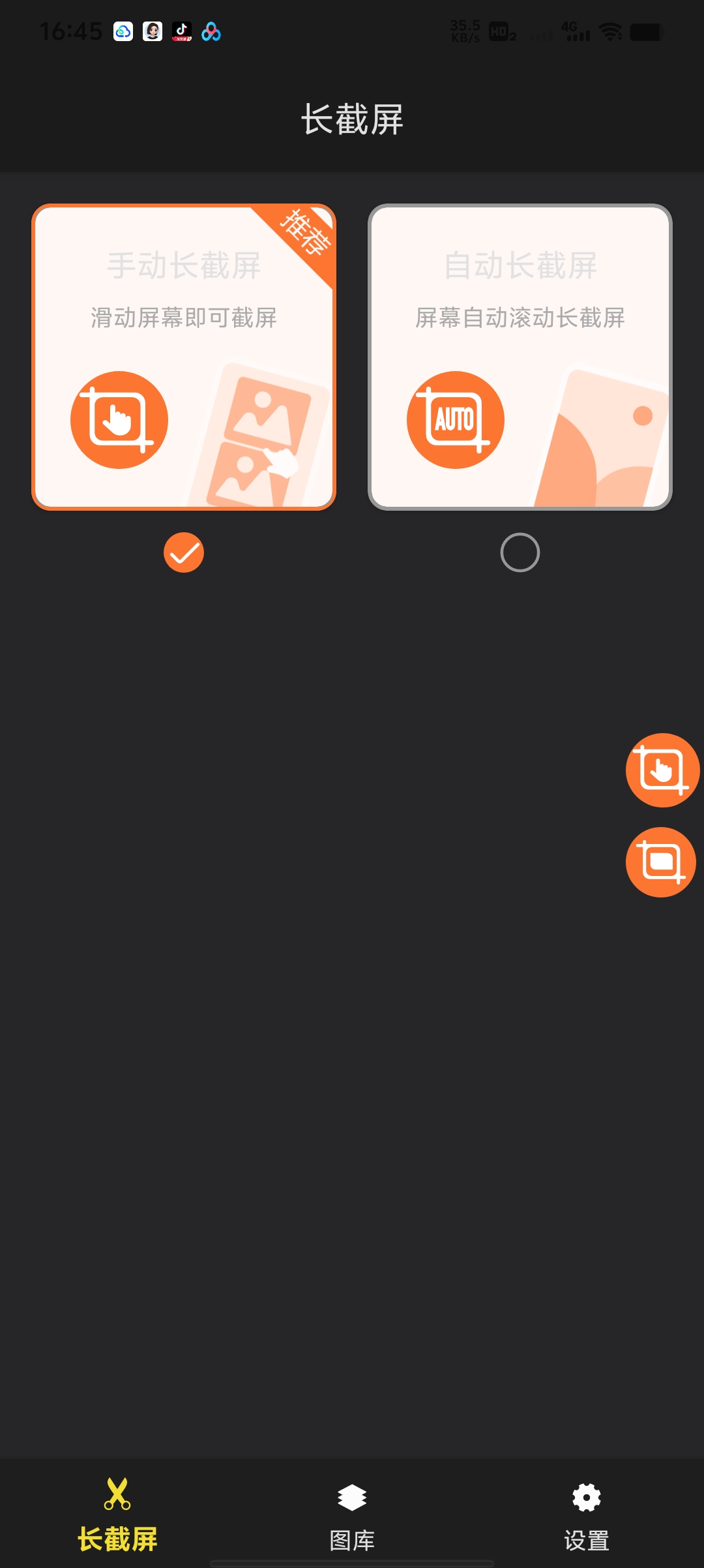Viewport: 704px width, 1568px height.
Task: Tap the floating manual long screenshot button
Action: pos(662,770)
